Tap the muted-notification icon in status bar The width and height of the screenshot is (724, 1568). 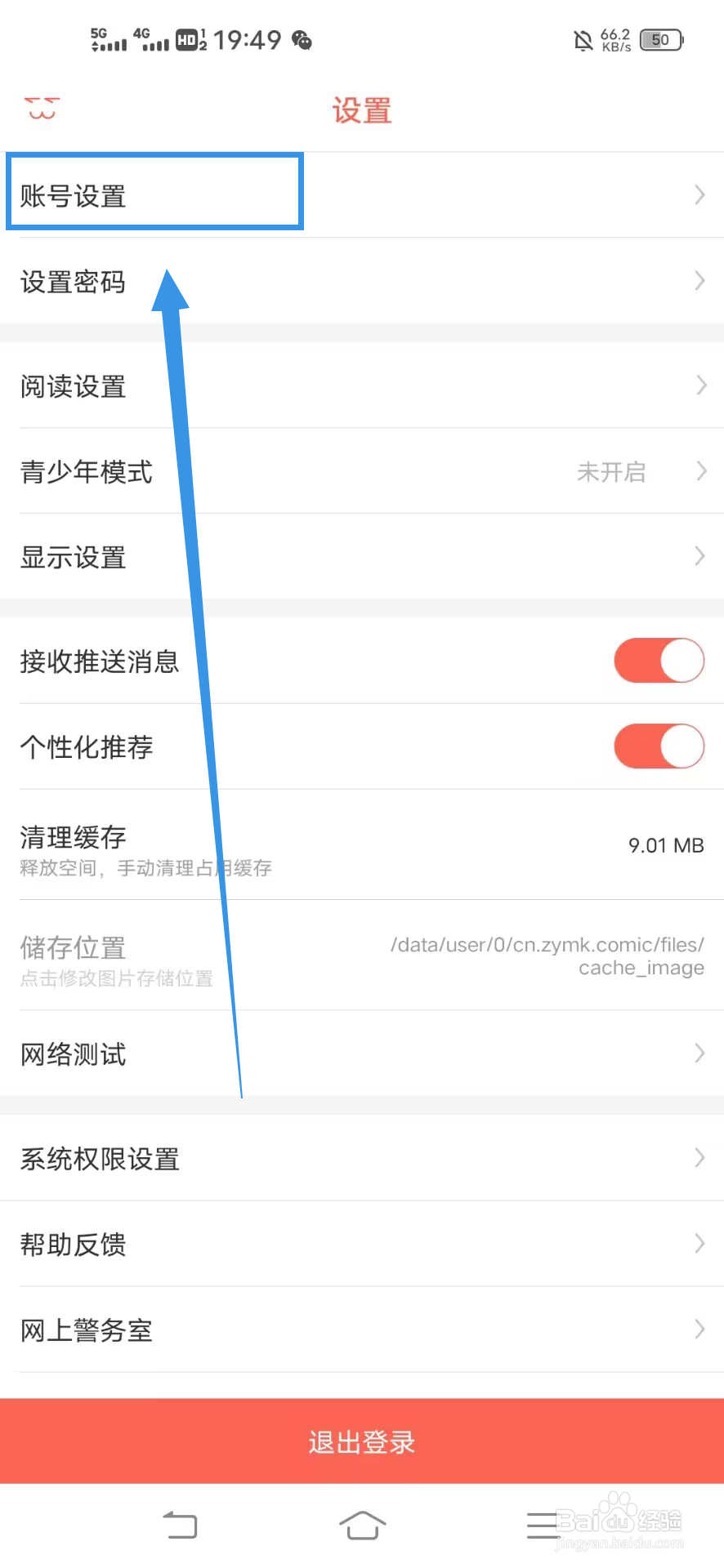tap(582, 39)
